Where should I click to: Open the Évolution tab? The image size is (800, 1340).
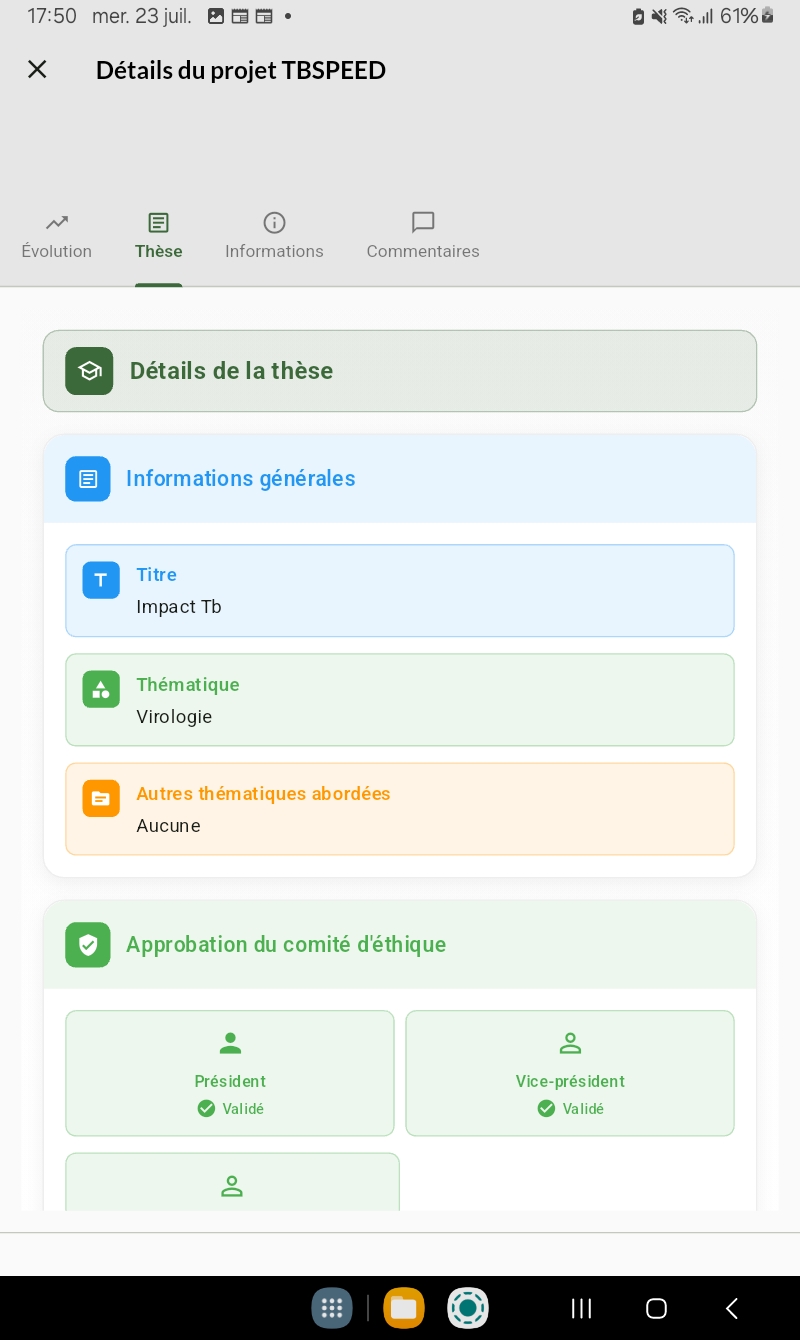pos(56,237)
